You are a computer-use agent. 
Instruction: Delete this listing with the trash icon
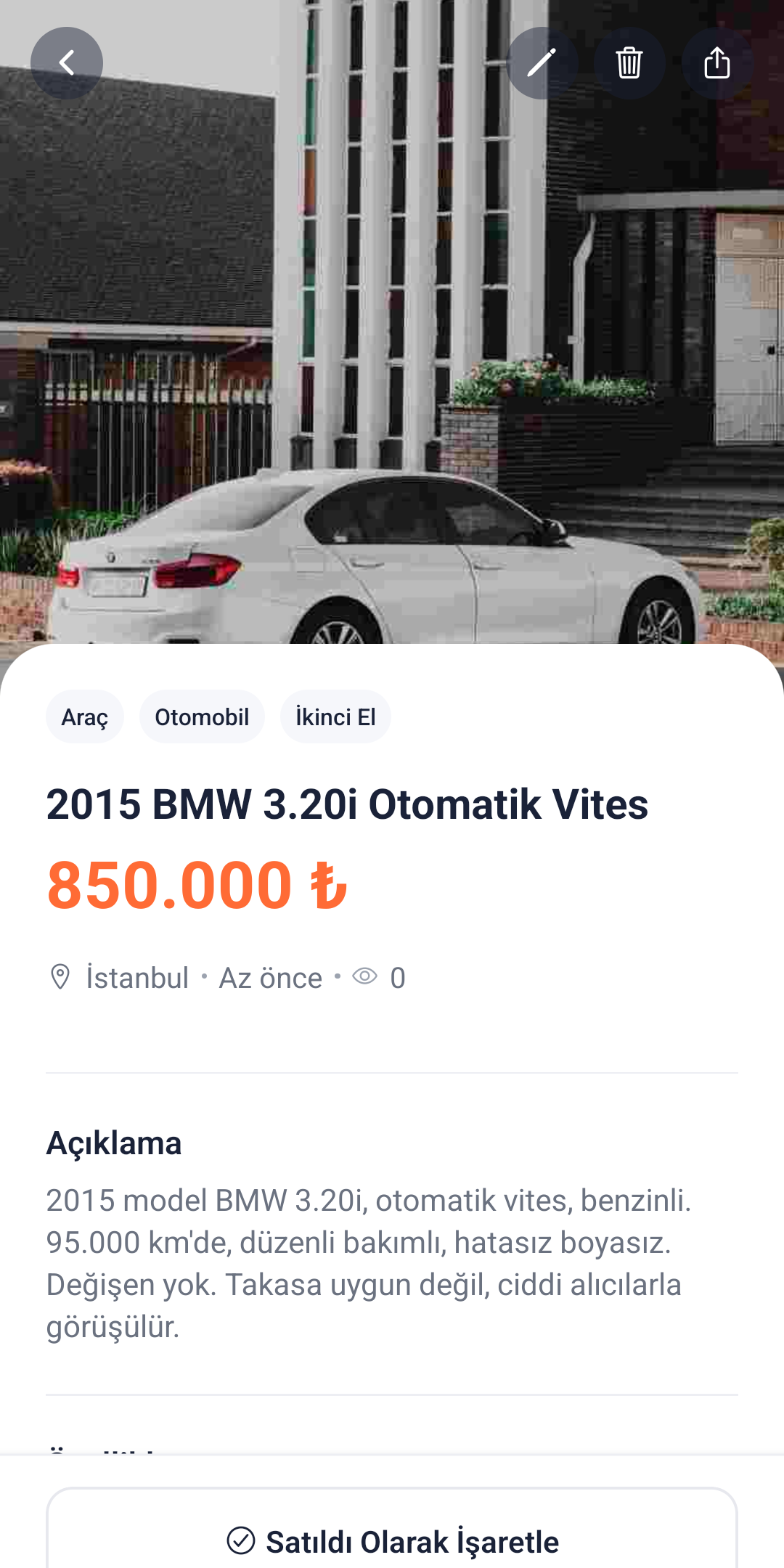pyautogui.click(x=629, y=63)
